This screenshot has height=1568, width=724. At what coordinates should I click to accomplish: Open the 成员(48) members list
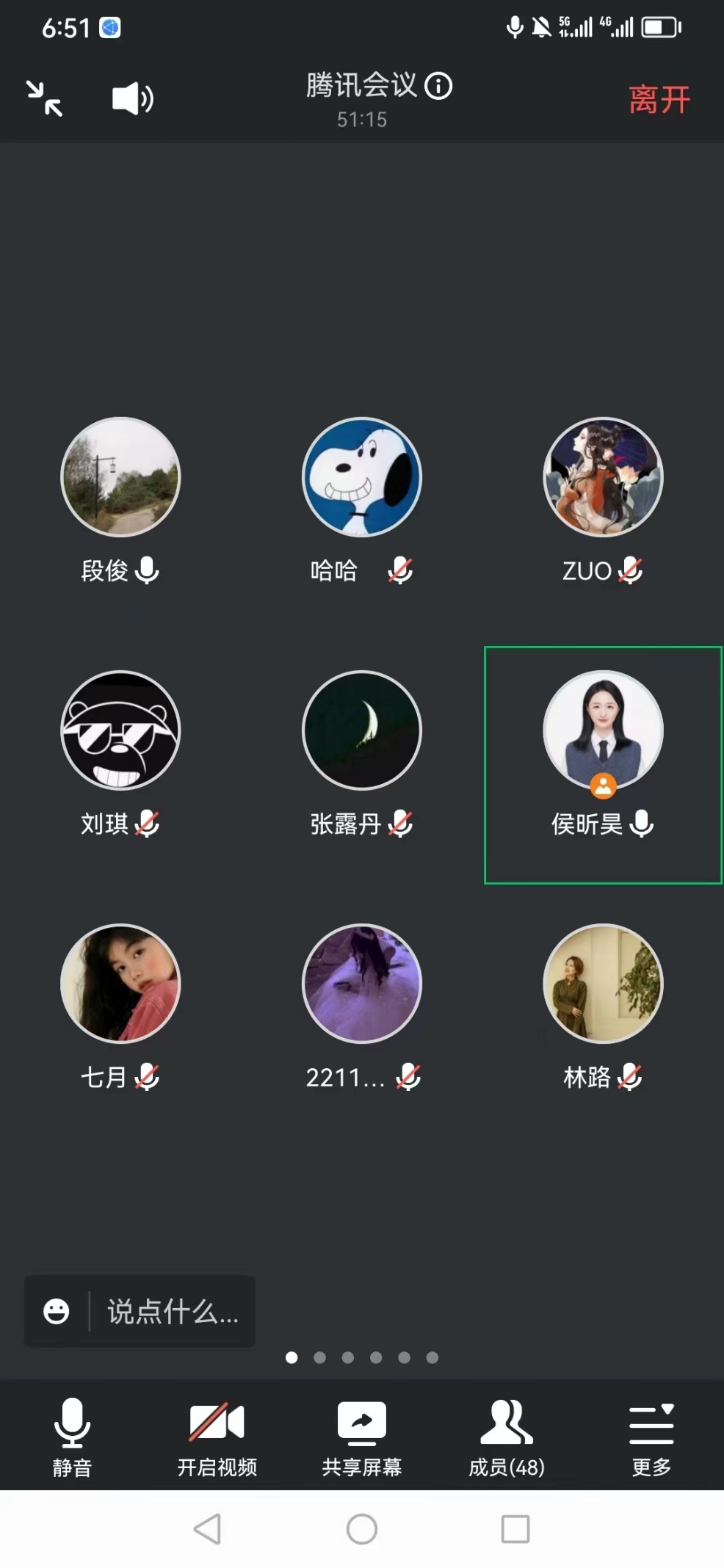(507, 1436)
